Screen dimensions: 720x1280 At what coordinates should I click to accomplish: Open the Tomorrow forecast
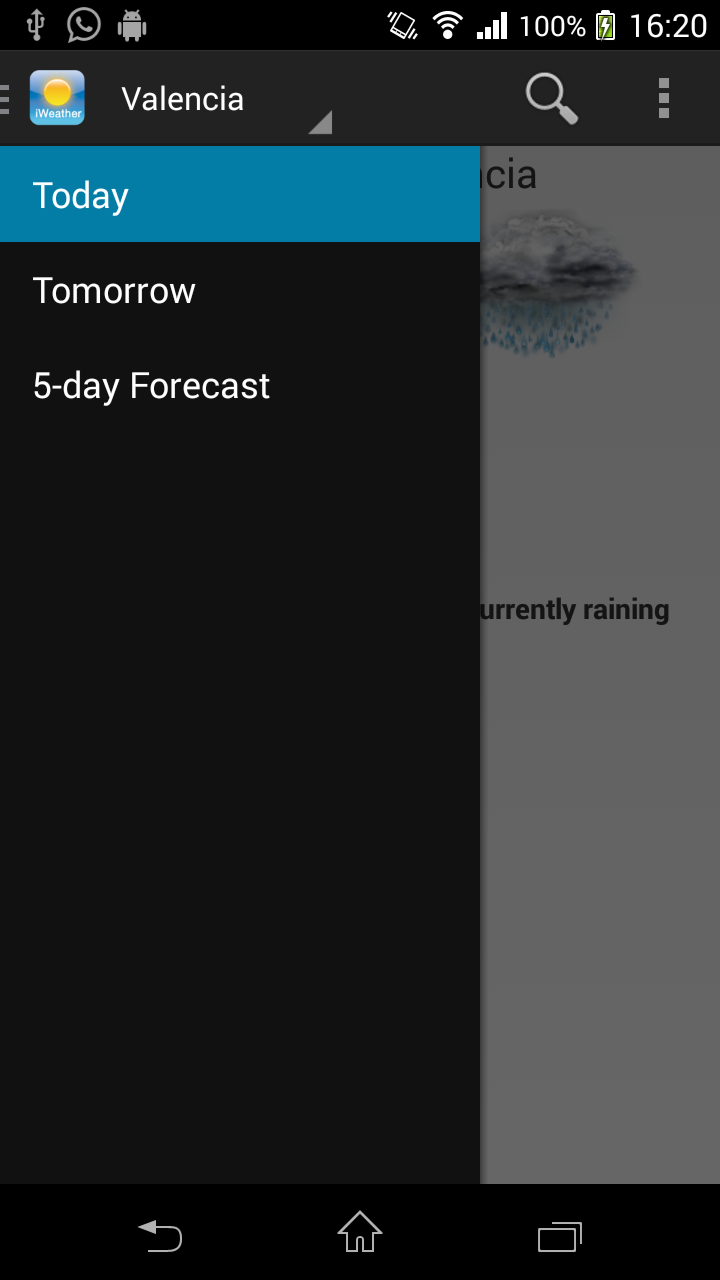[x=240, y=291]
